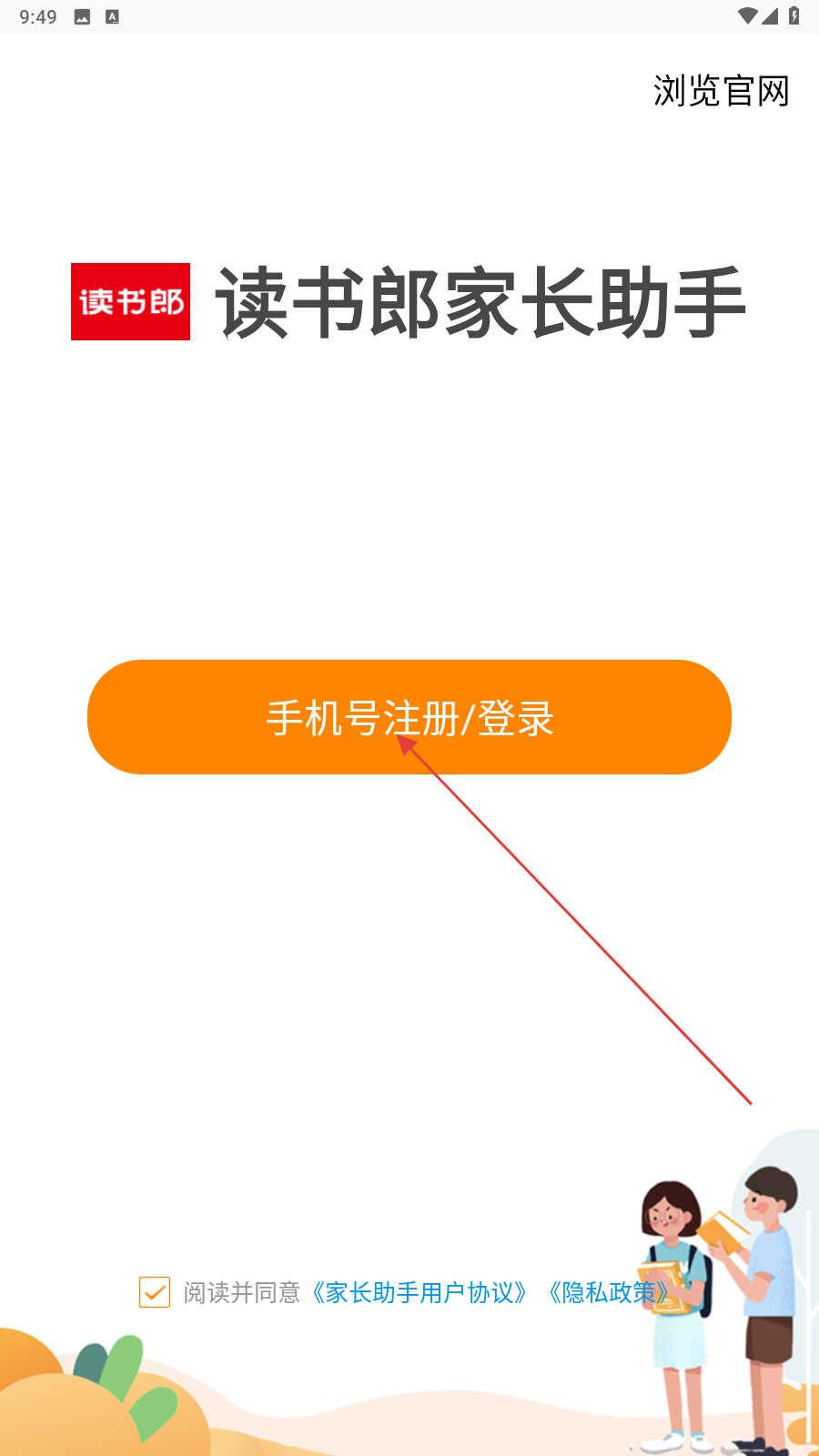Open 浏览官网 link
The width and height of the screenshot is (819, 1456).
[721, 91]
